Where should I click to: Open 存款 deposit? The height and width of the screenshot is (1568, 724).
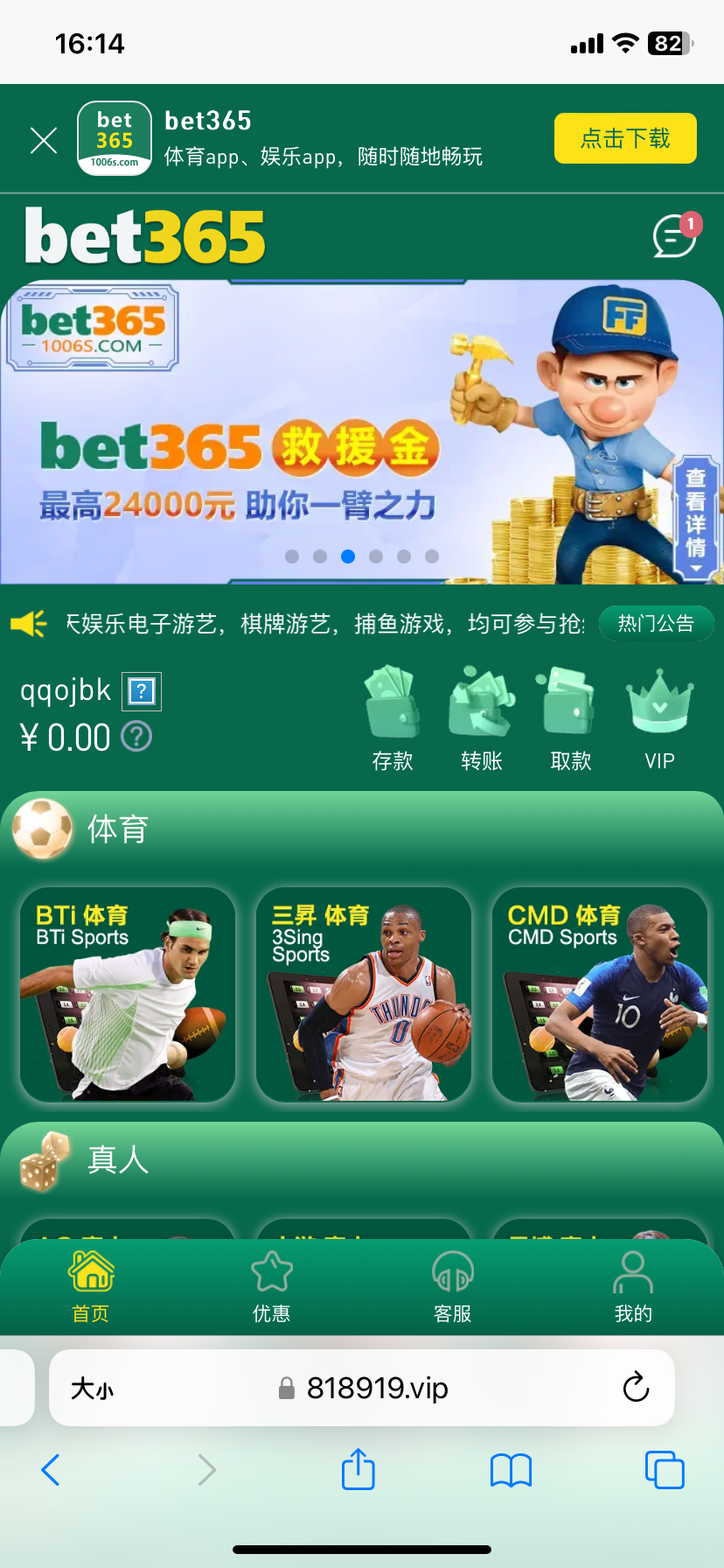pos(392,719)
